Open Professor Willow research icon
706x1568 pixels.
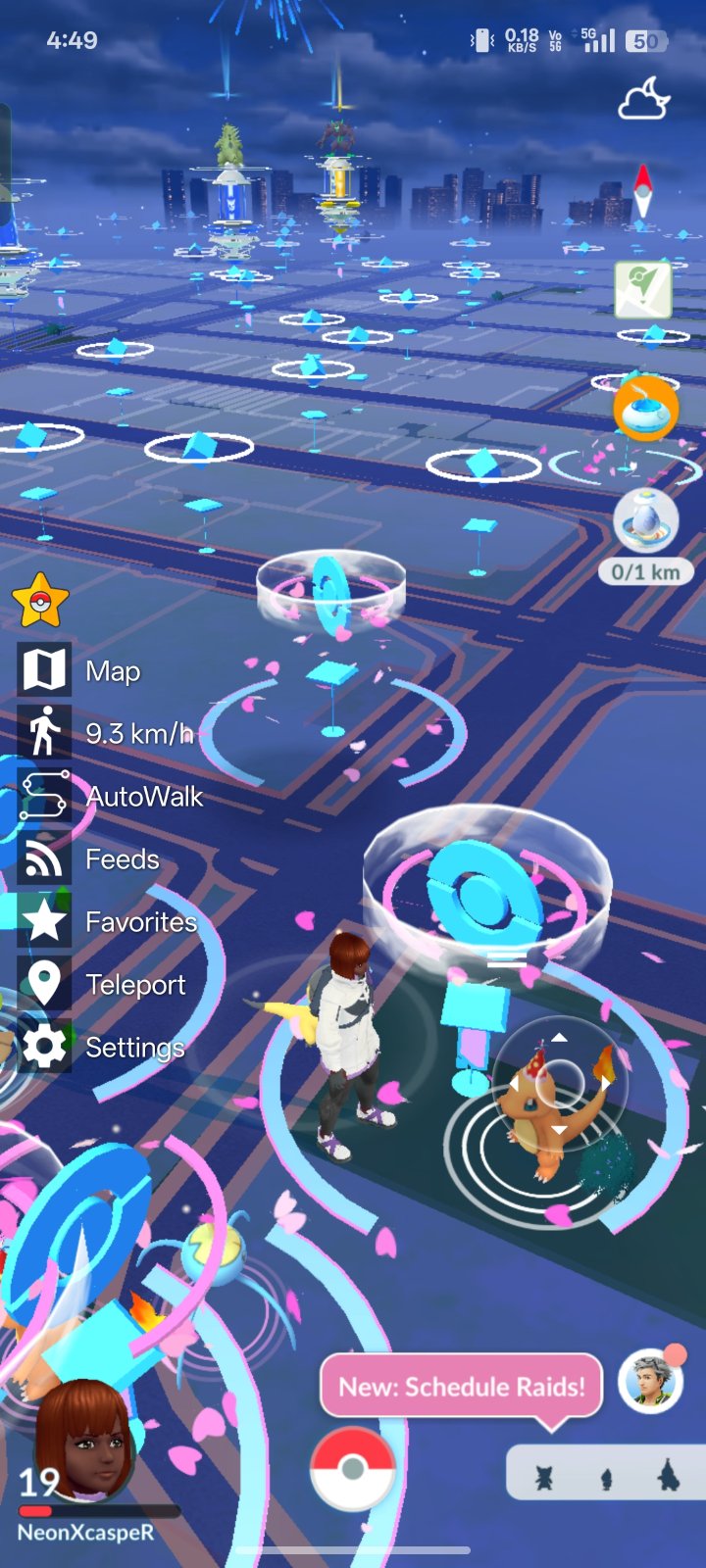point(649,1382)
